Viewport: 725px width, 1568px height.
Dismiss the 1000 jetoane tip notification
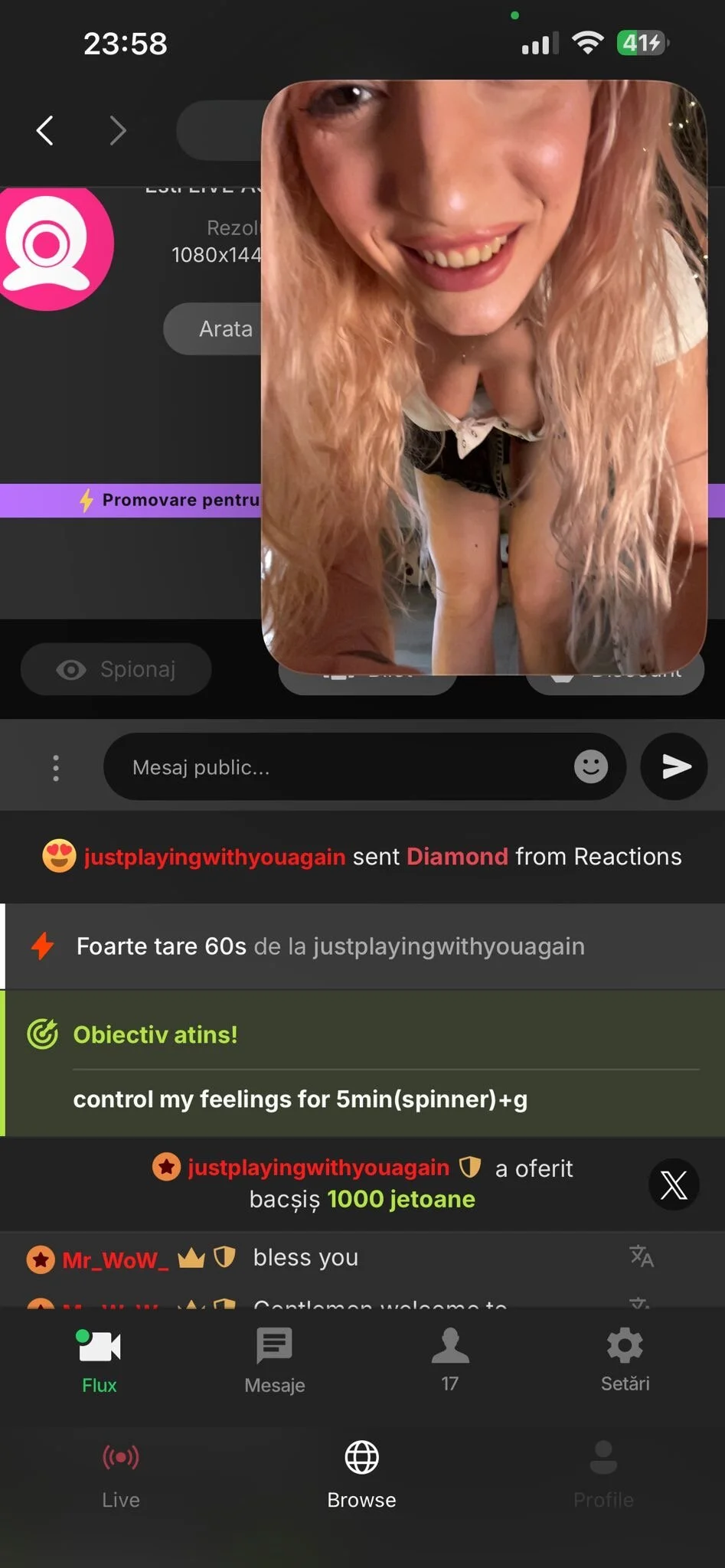tap(674, 1185)
